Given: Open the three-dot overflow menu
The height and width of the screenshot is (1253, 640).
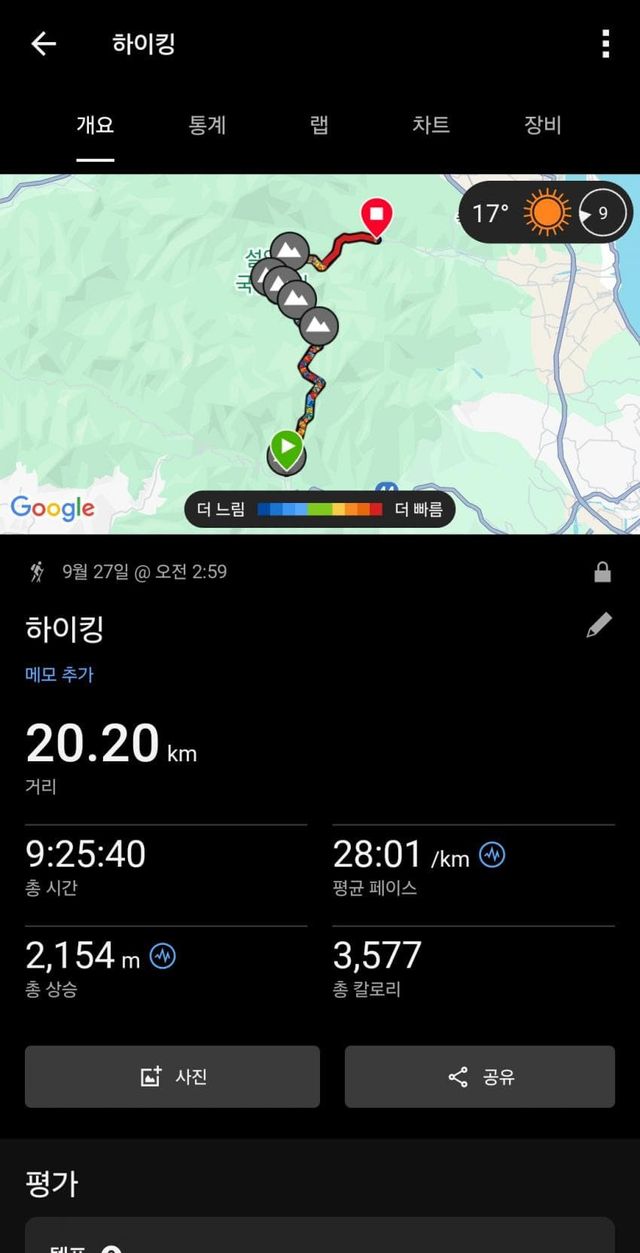Looking at the screenshot, I should (605, 44).
